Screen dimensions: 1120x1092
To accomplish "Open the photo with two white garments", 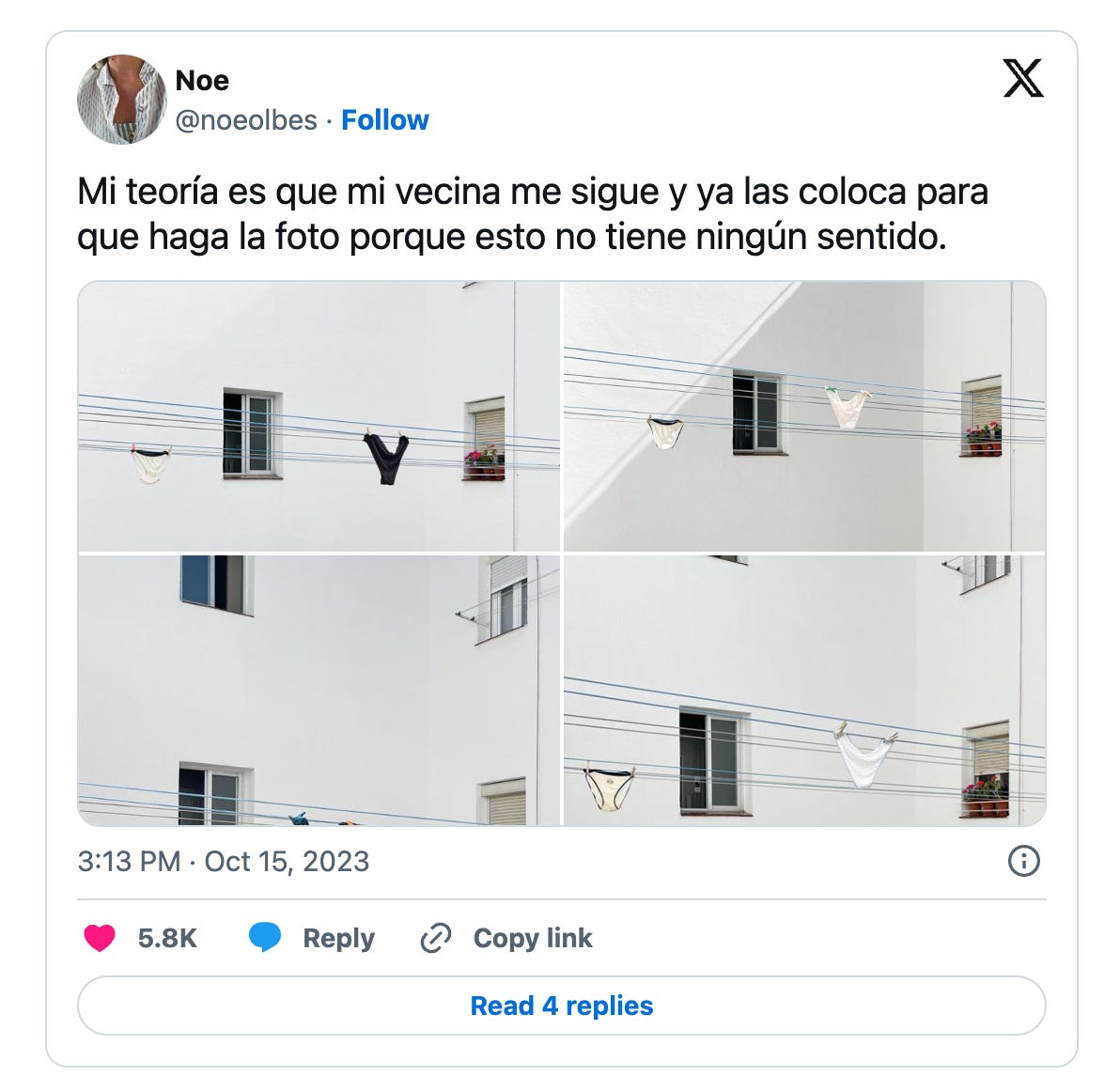I will pos(803,690).
